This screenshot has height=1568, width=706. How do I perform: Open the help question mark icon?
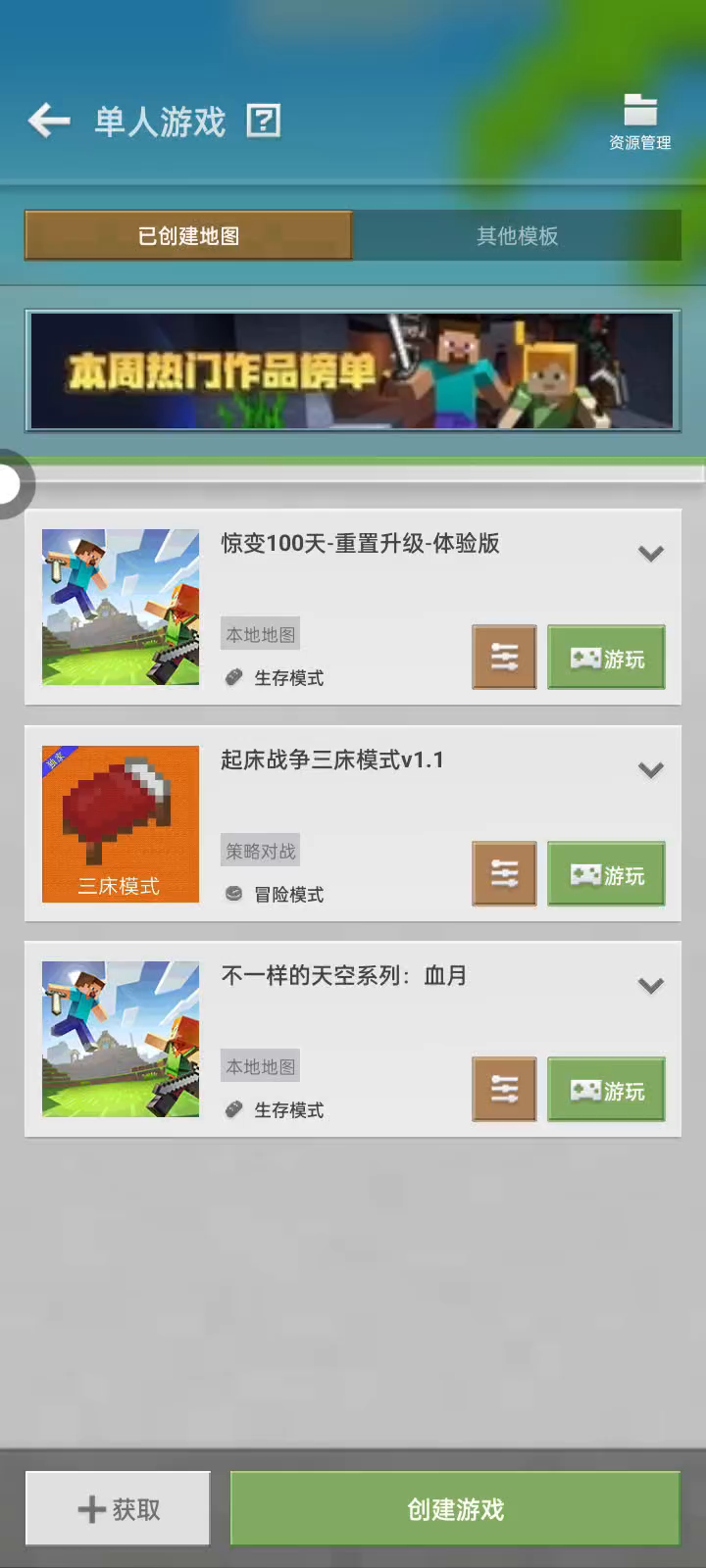[x=263, y=121]
